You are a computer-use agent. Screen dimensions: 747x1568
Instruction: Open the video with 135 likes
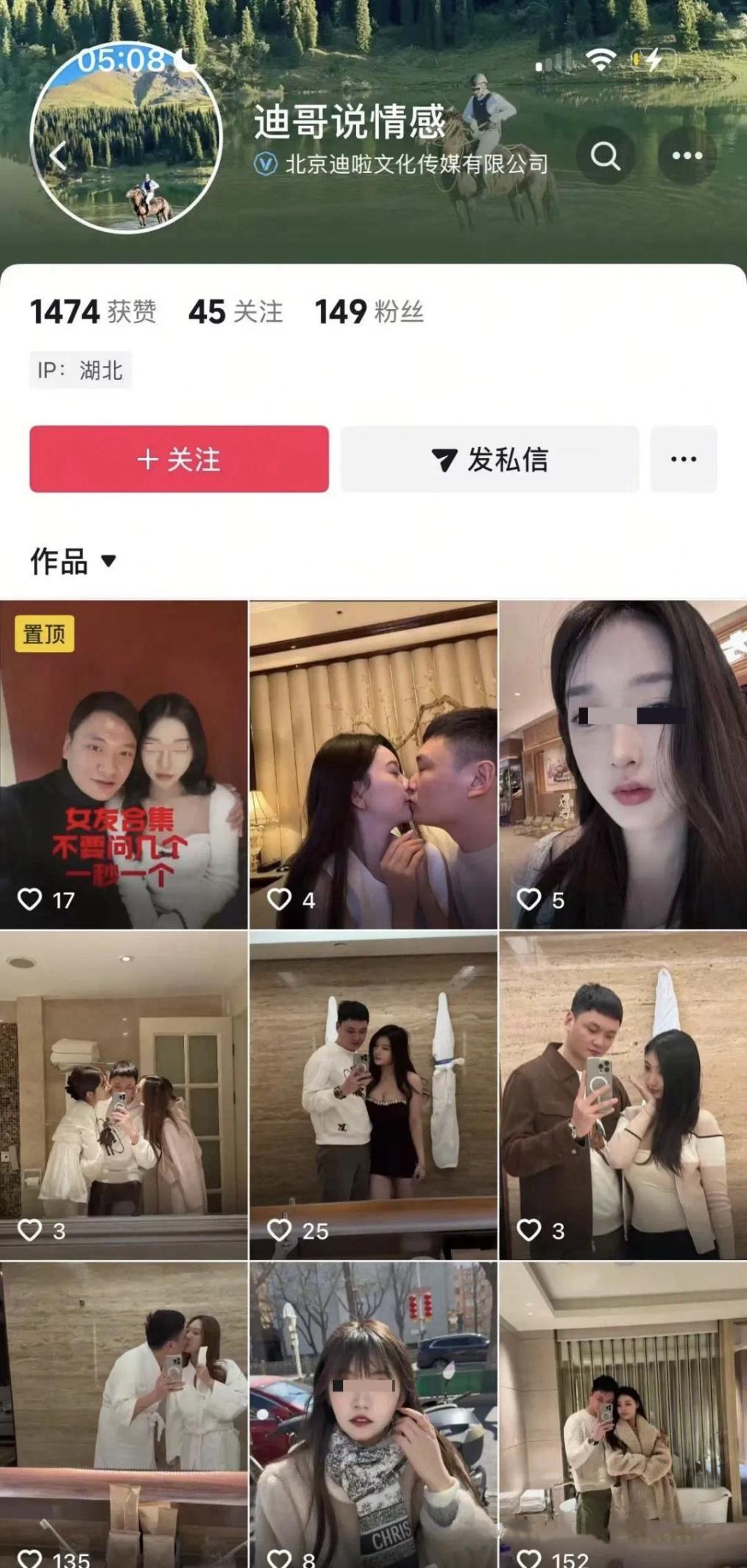click(x=124, y=1413)
